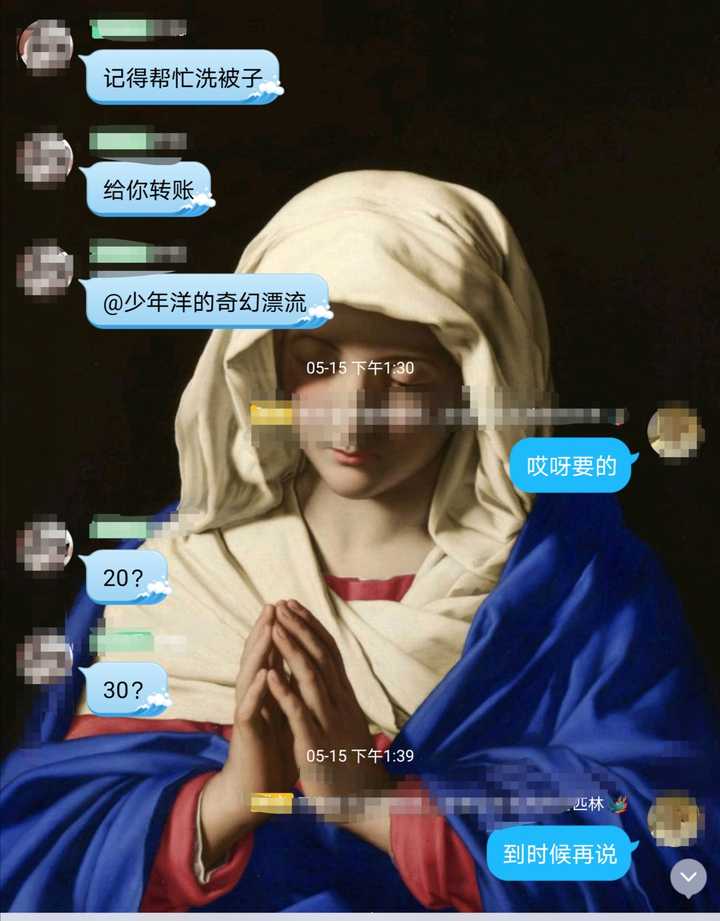Open own avatar beside 到时候再说 message
The height and width of the screenshot is (921, 720).
coord(676,820)
